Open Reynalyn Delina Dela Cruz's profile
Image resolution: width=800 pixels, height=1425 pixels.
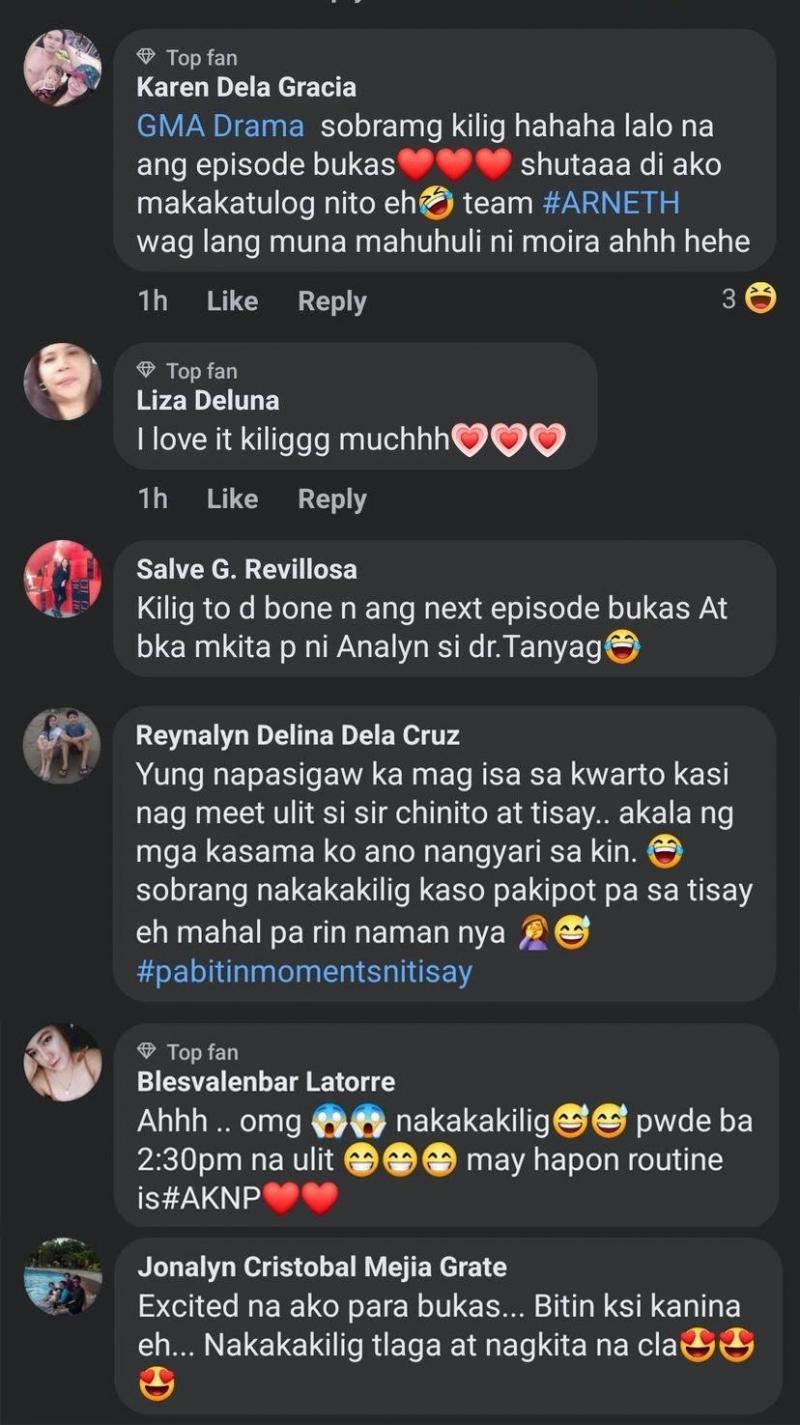[x=297, y=735]
